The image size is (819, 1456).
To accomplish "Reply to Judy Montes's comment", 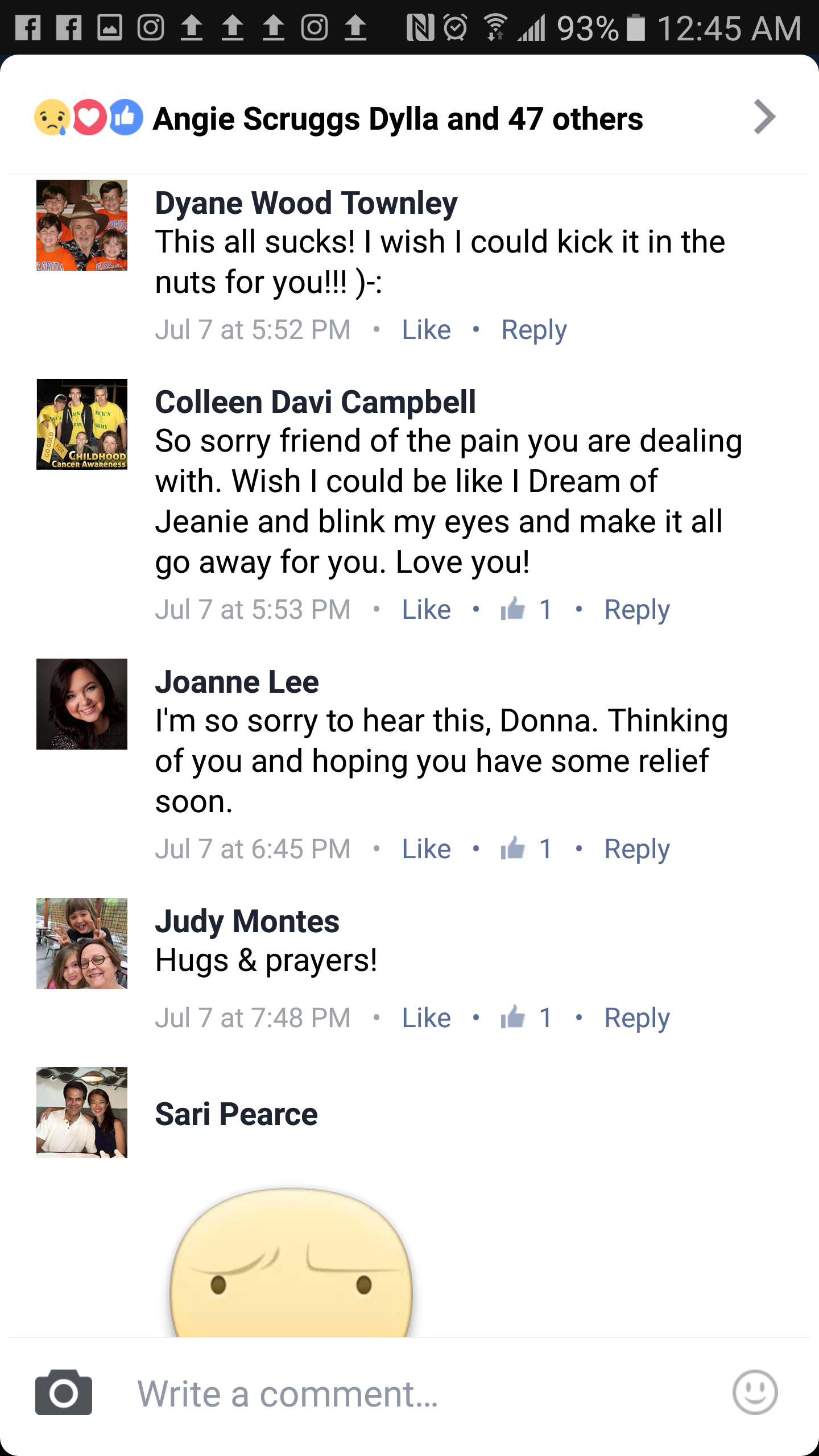I will tap(636, 1018).
